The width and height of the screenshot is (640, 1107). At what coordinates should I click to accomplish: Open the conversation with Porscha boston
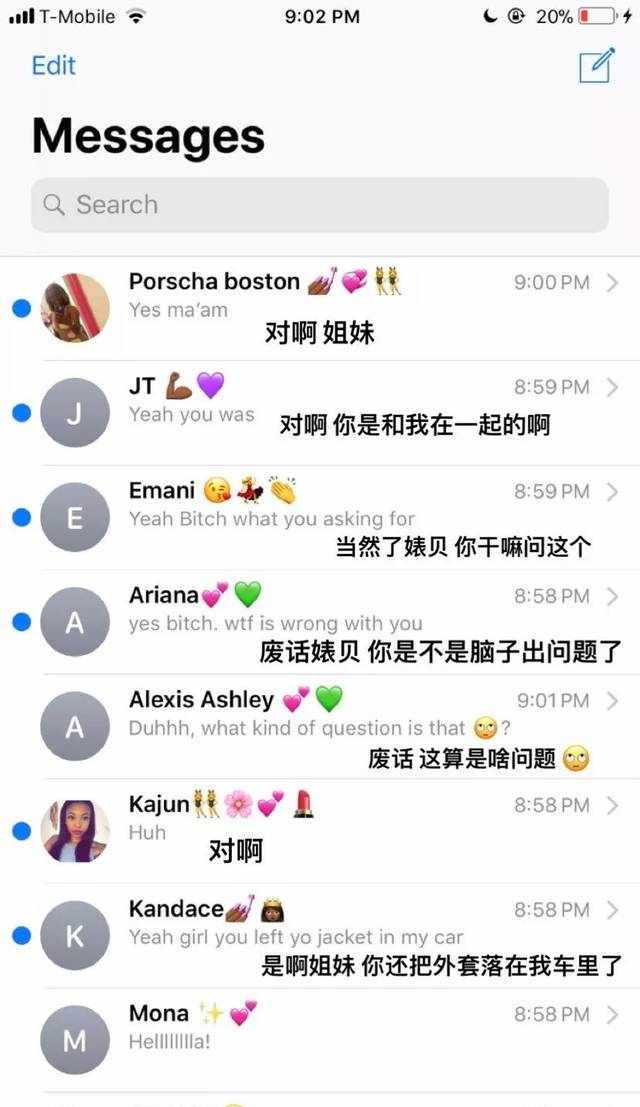point(320,309)
